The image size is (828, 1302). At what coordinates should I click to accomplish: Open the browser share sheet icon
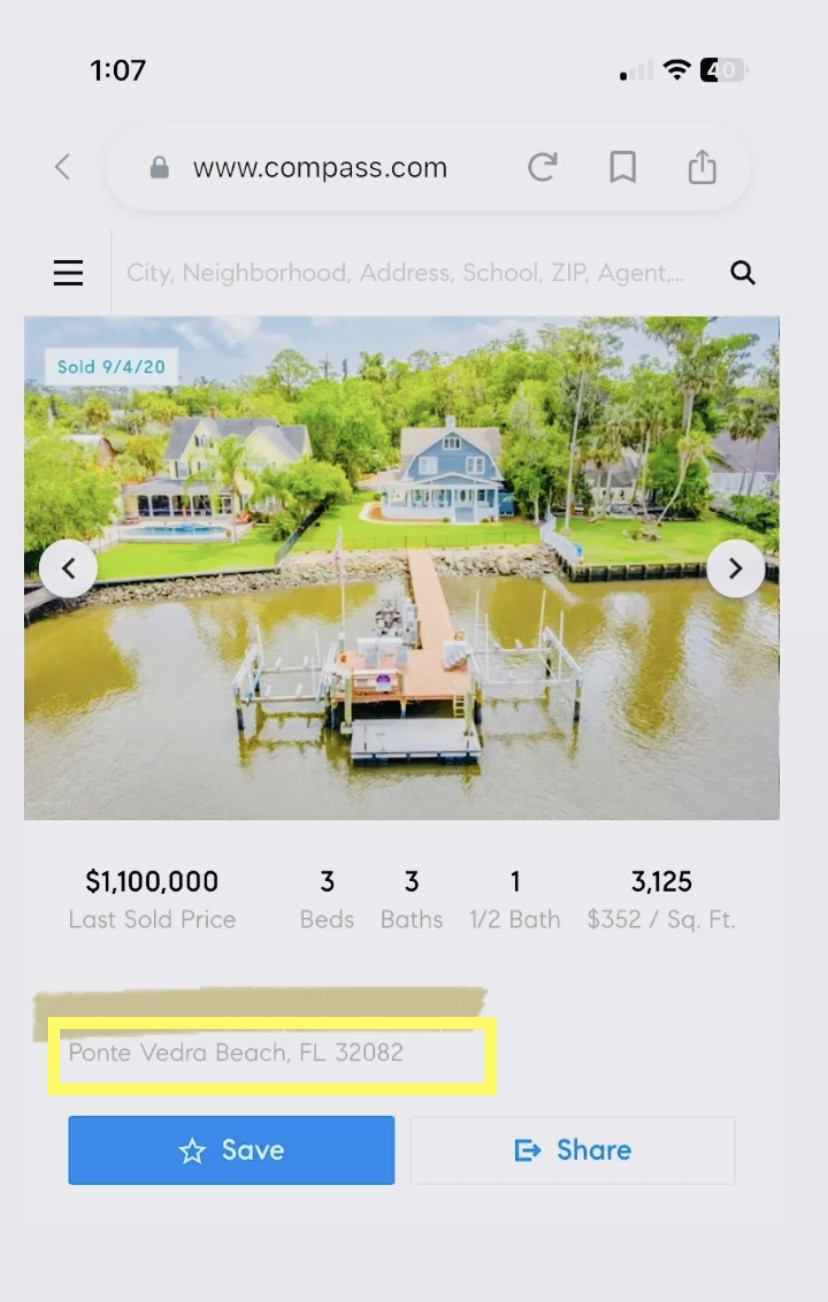pyautogui.click(x=702, y=167)
